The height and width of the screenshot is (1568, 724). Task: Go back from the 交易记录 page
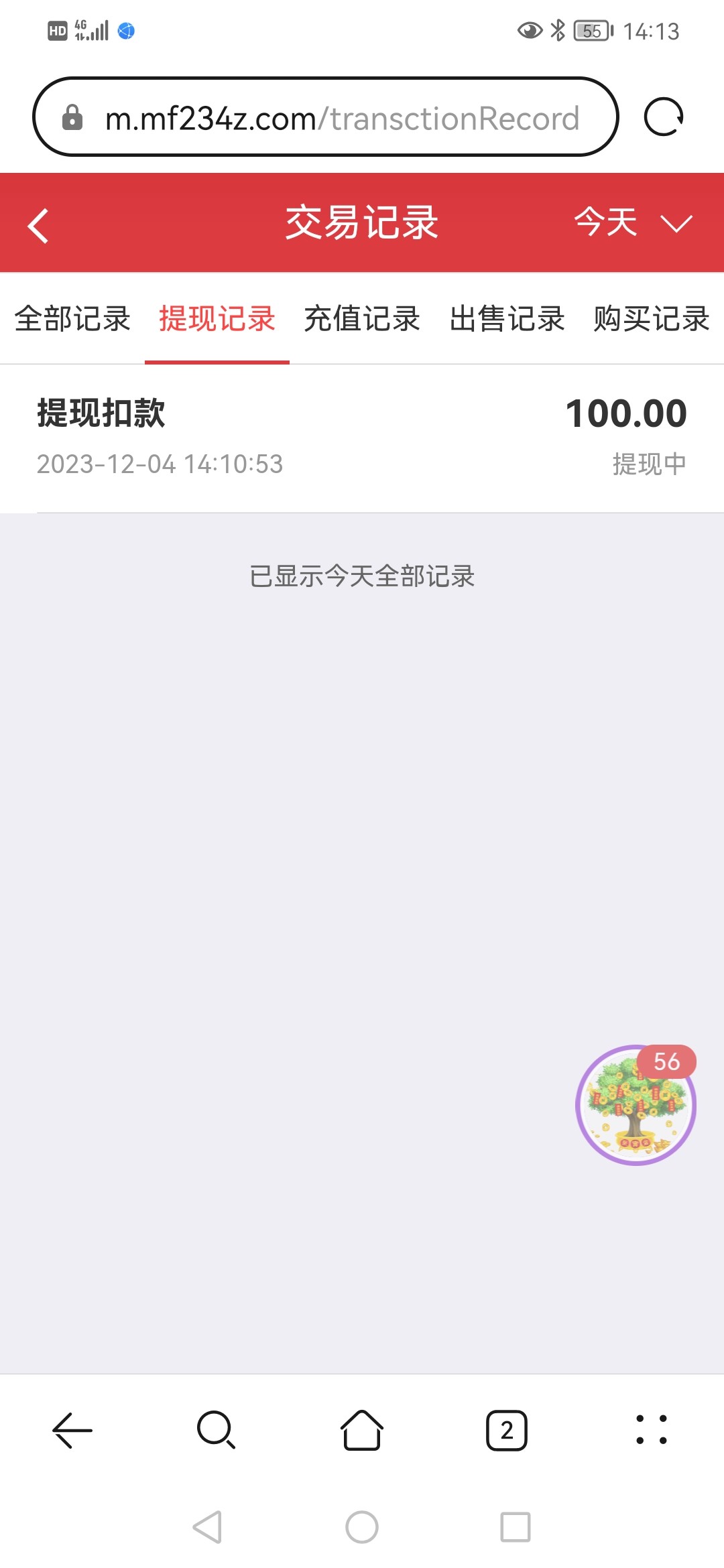pos(39,225)
